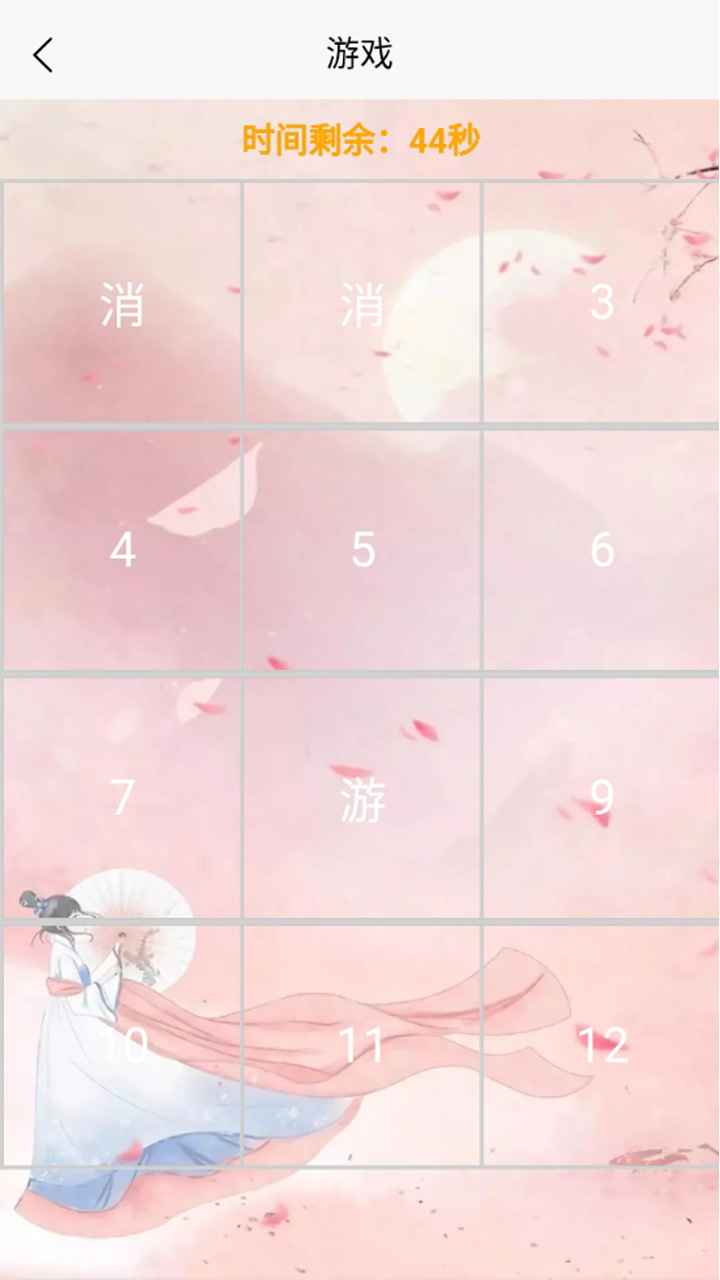
Task: Choose the tile numbered 10
Action: 122,1045
